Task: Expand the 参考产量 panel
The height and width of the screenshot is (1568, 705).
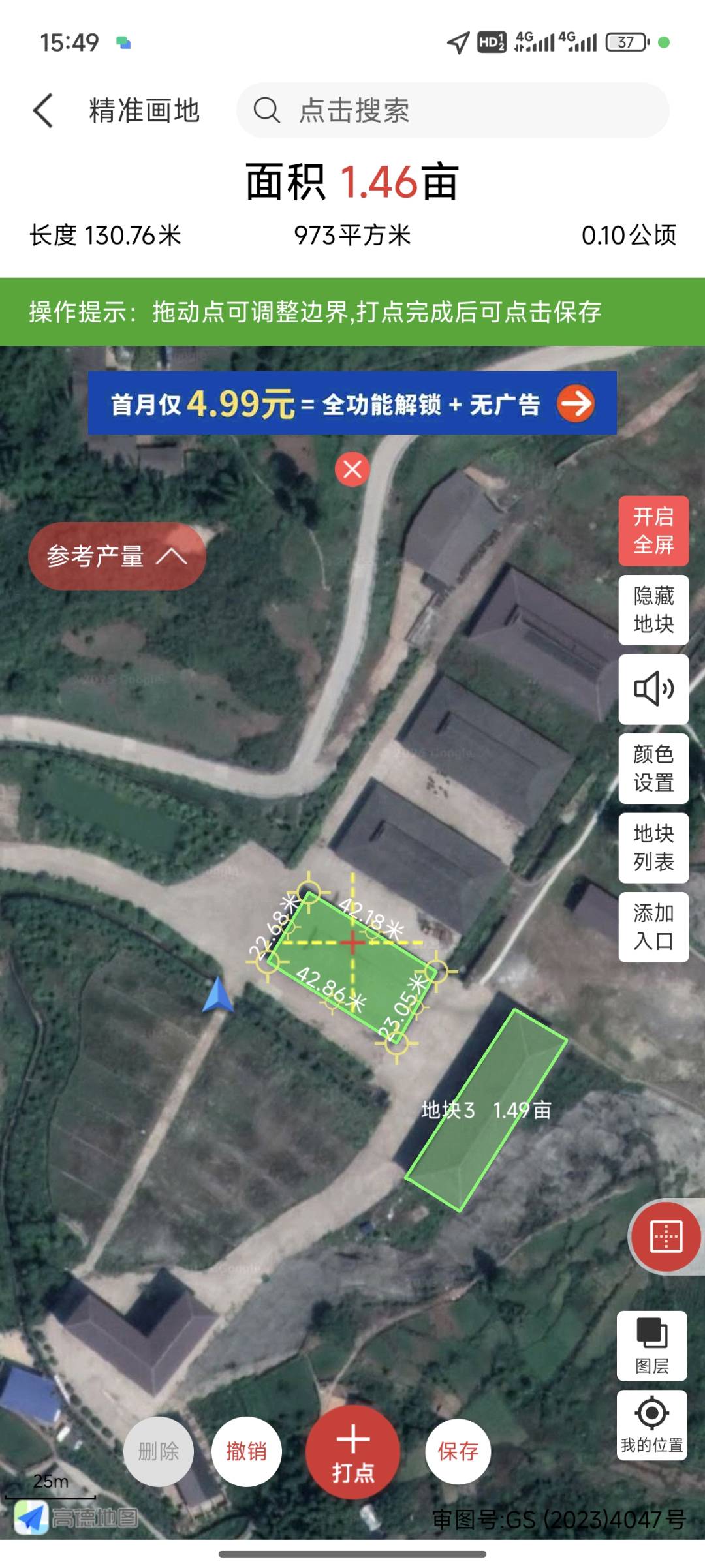Action: [117, 557]
